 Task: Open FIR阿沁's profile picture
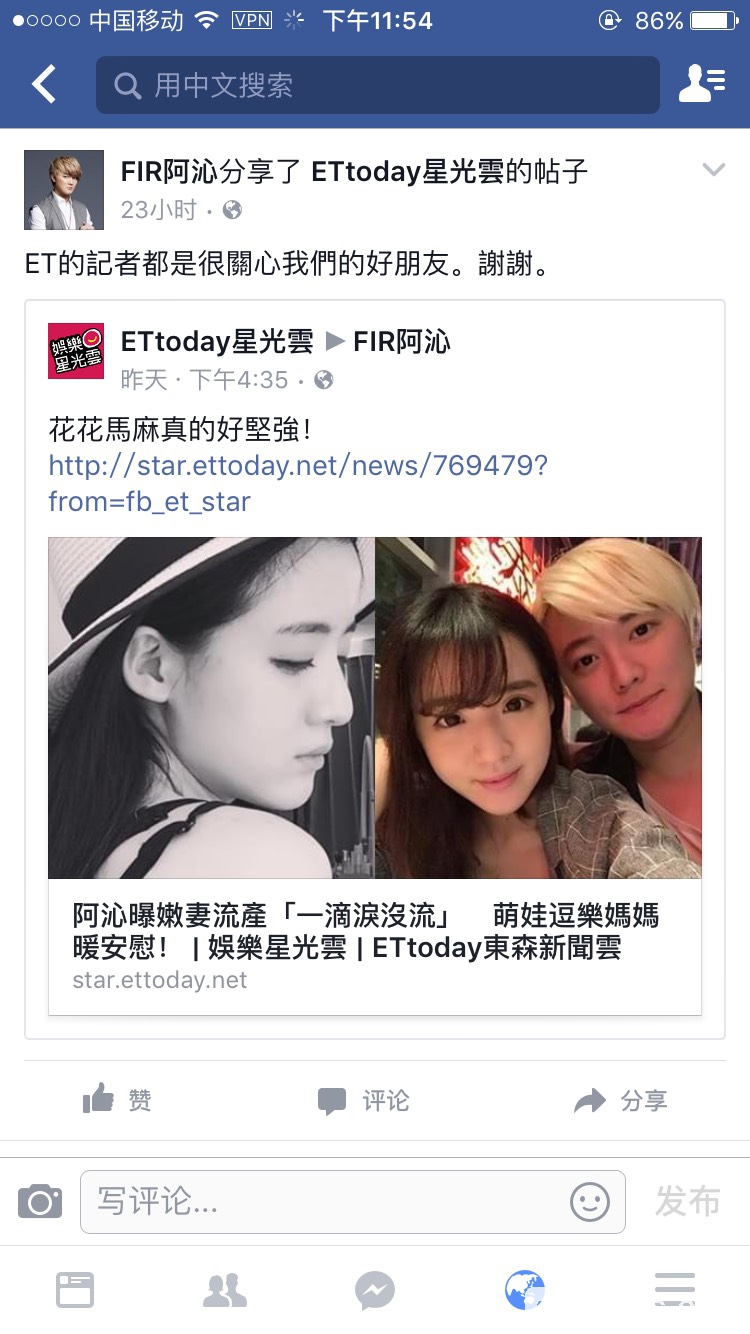64,190
